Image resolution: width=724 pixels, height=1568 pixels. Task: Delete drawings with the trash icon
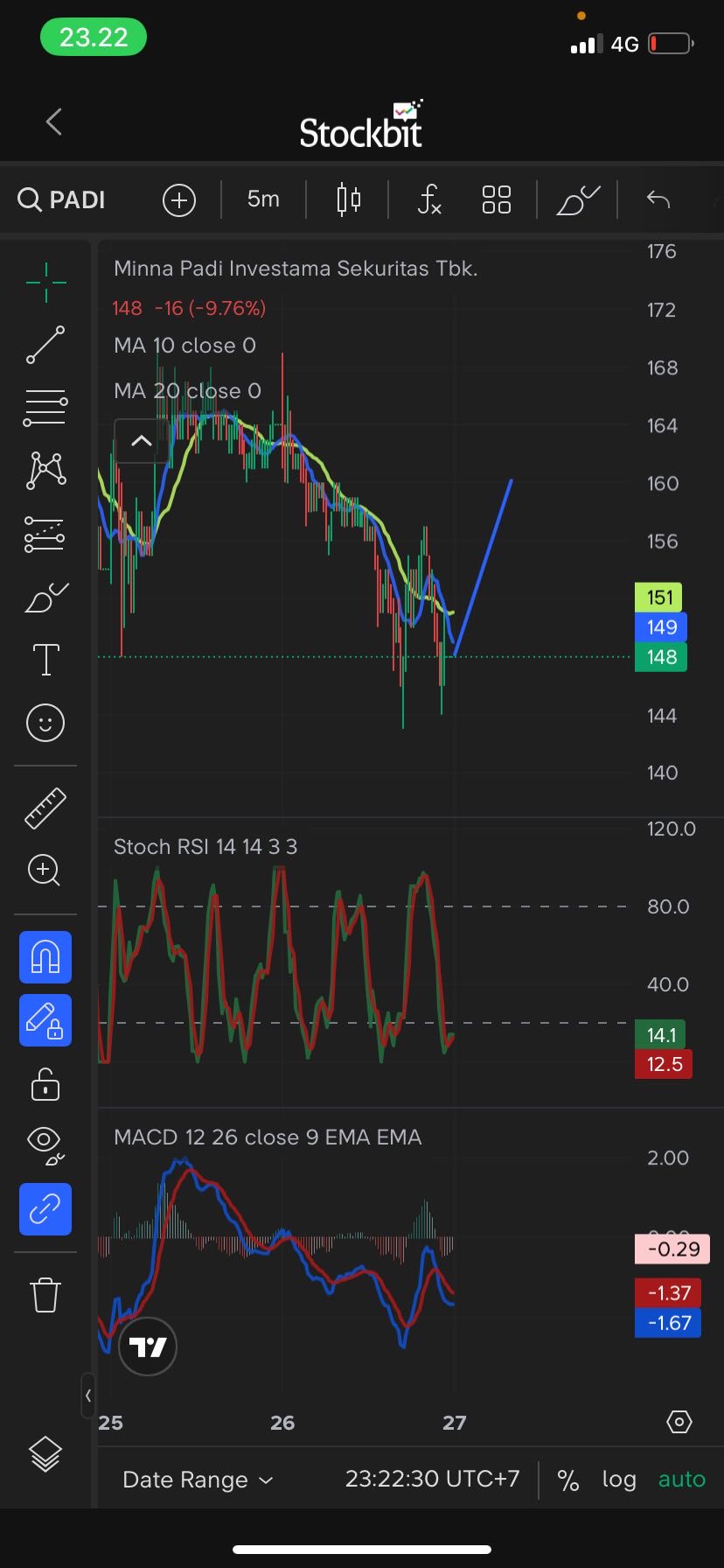[45, 1295]
